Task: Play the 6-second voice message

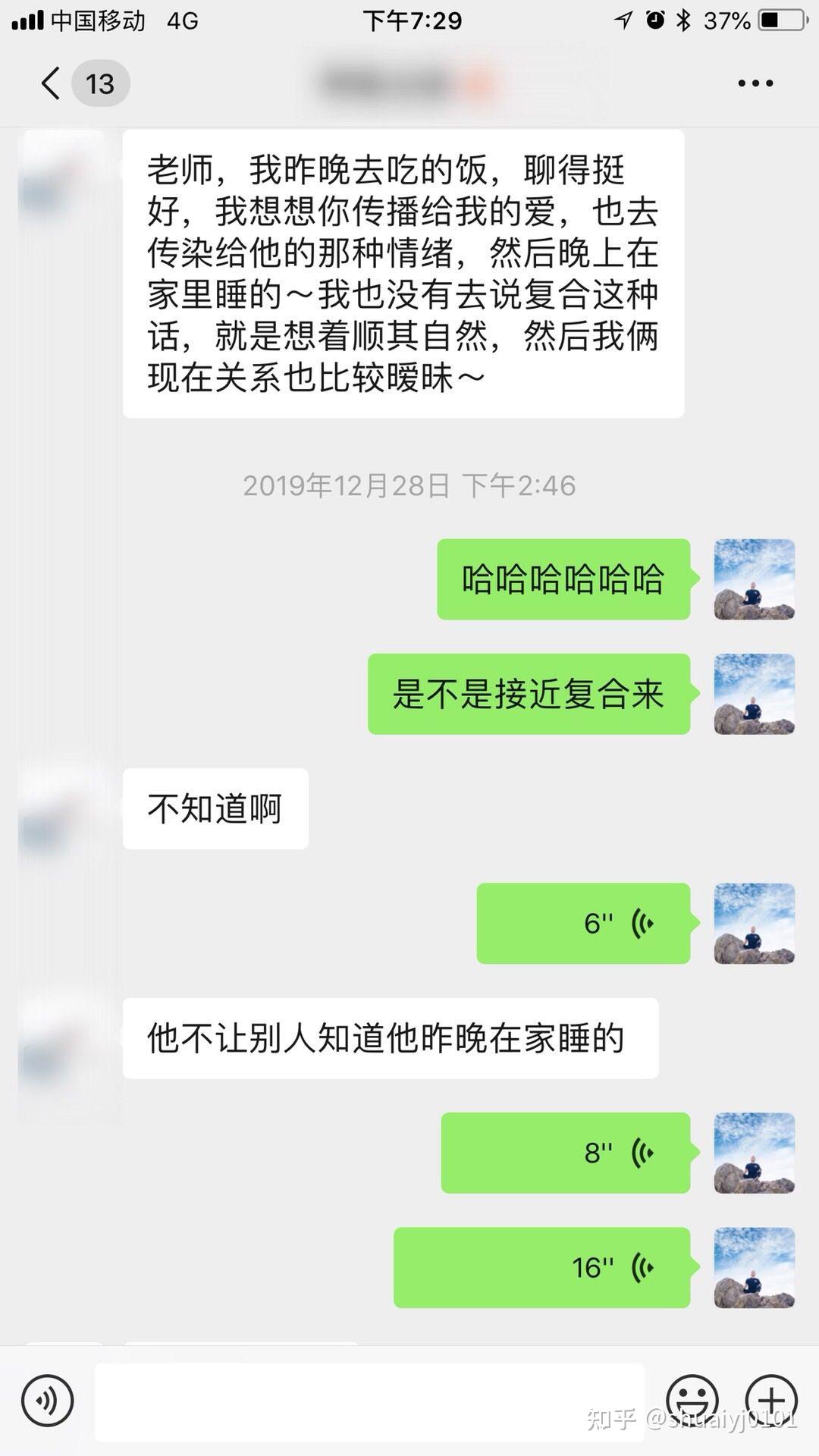Action: (583, 924)
